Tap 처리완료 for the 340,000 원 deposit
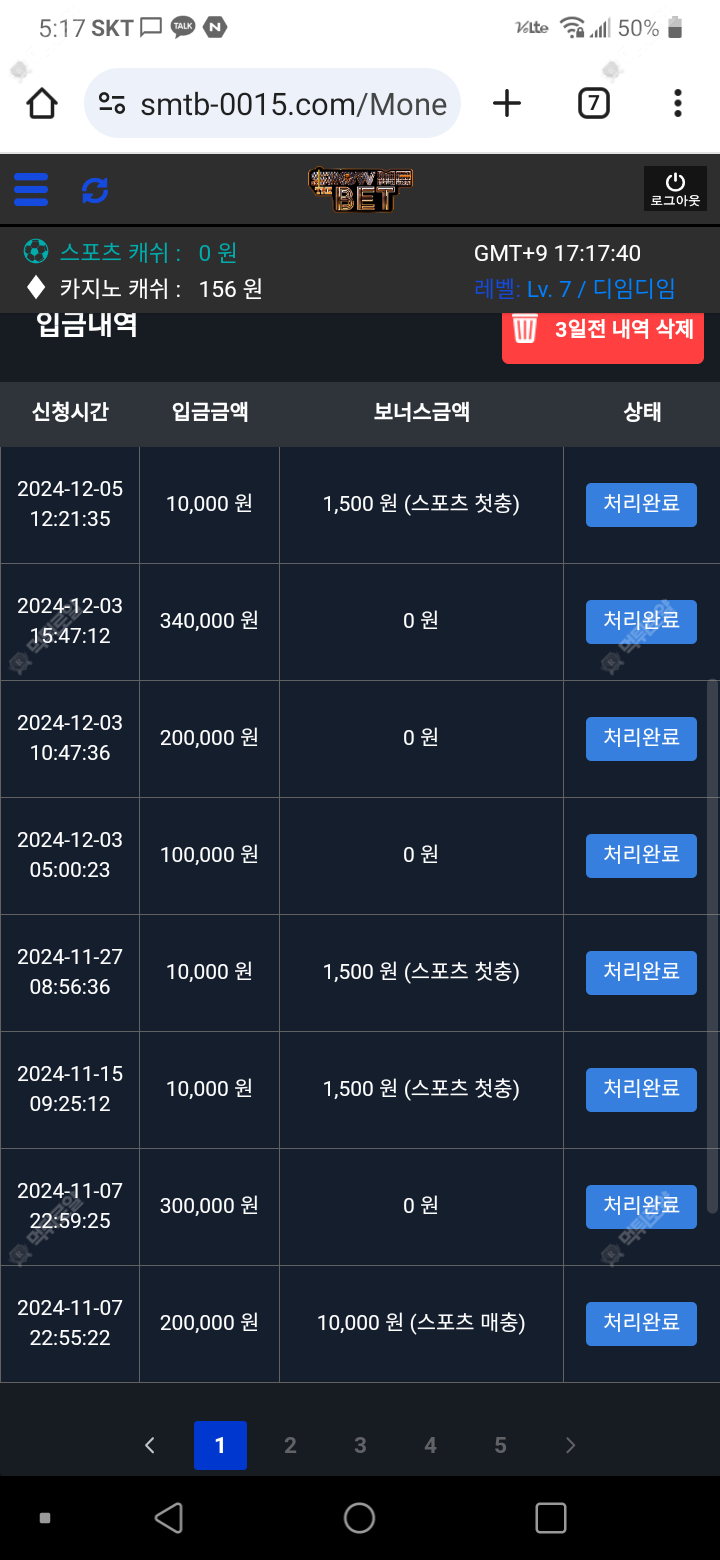Viewport: 720px width, 1560px height. pyautogui.click(x=641, y=621)
